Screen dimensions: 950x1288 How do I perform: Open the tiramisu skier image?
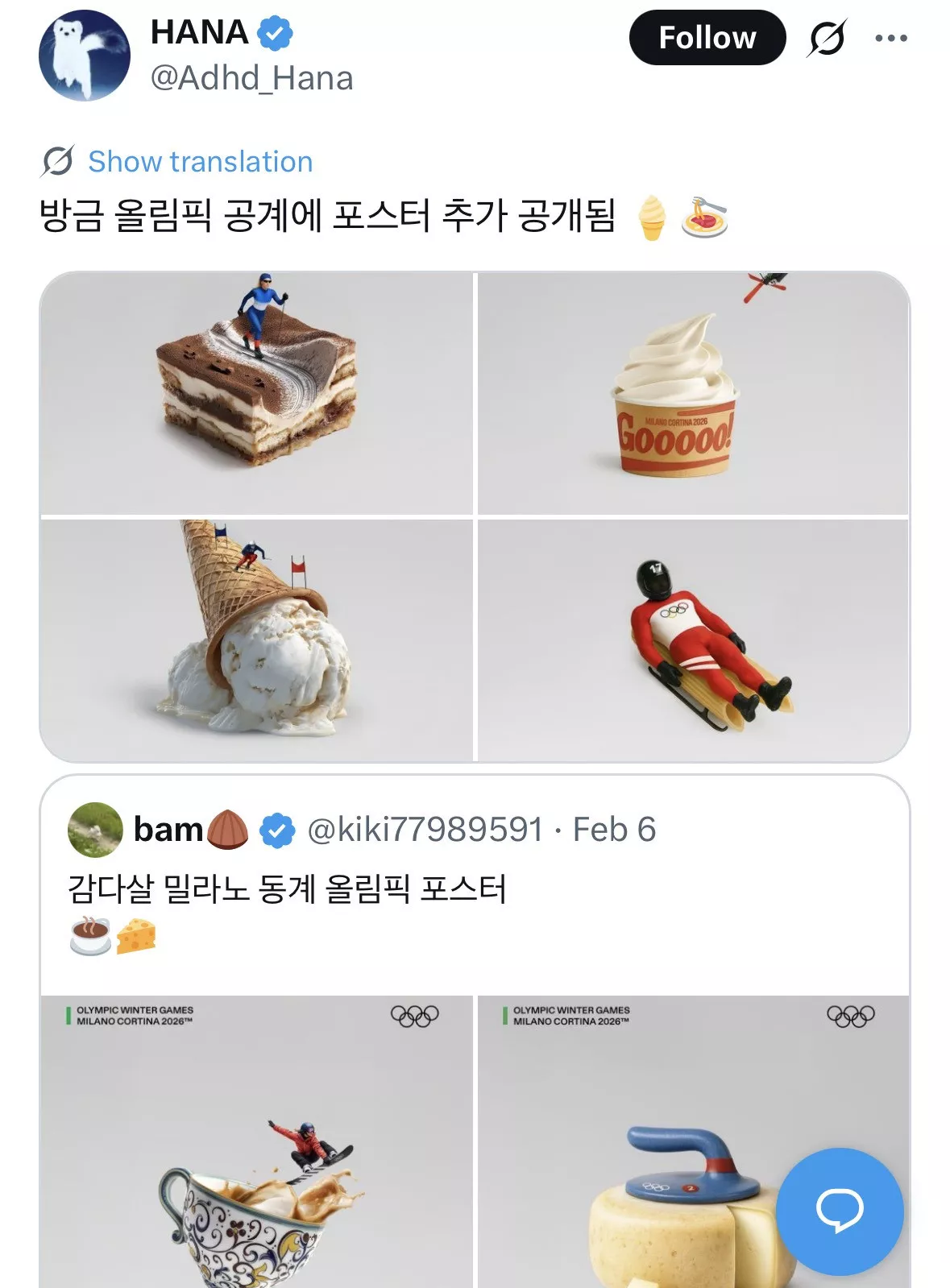point(256,393)
